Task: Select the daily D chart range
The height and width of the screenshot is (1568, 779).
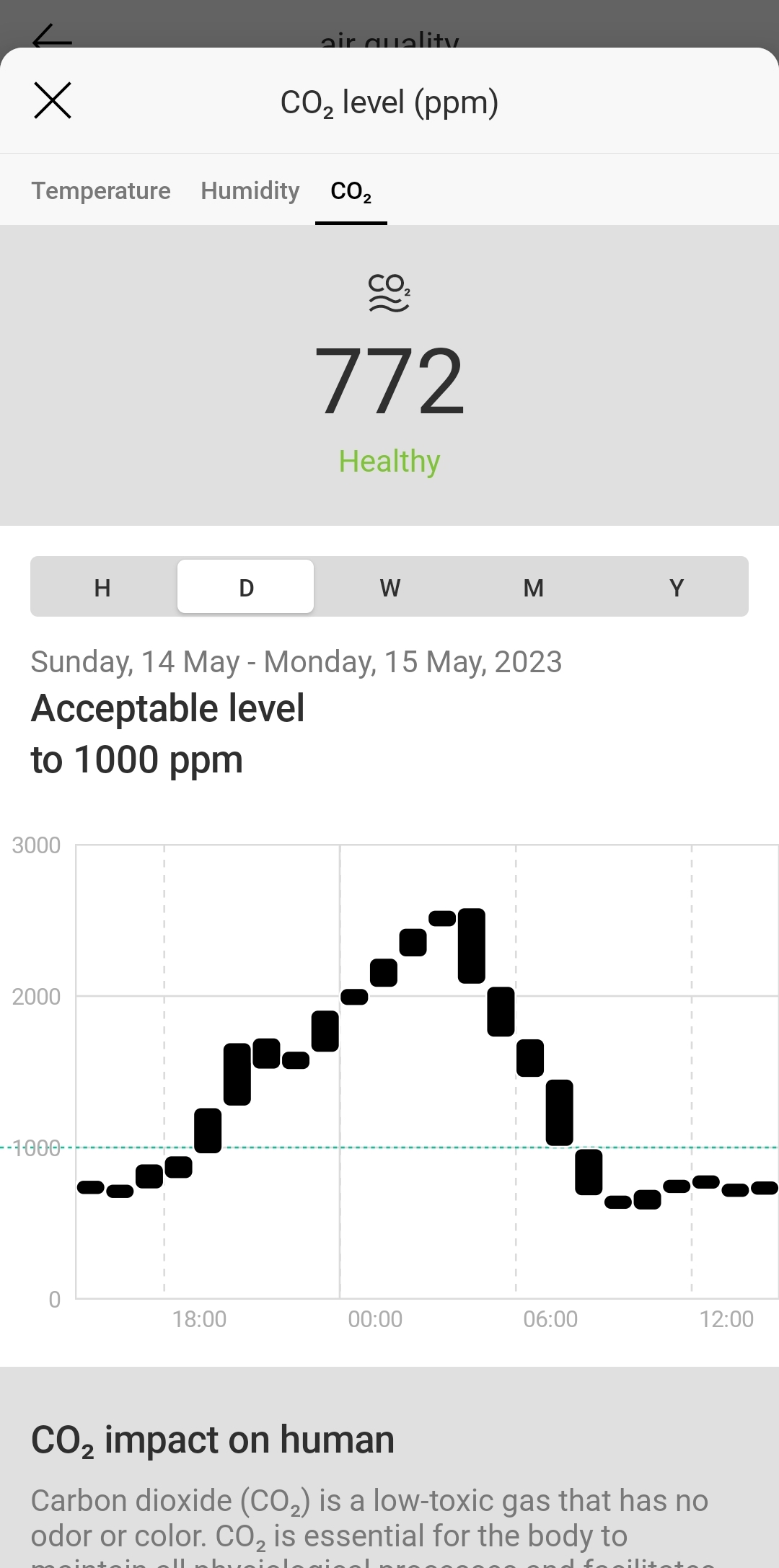Action: pyautogui.click(x=246, y=587)
